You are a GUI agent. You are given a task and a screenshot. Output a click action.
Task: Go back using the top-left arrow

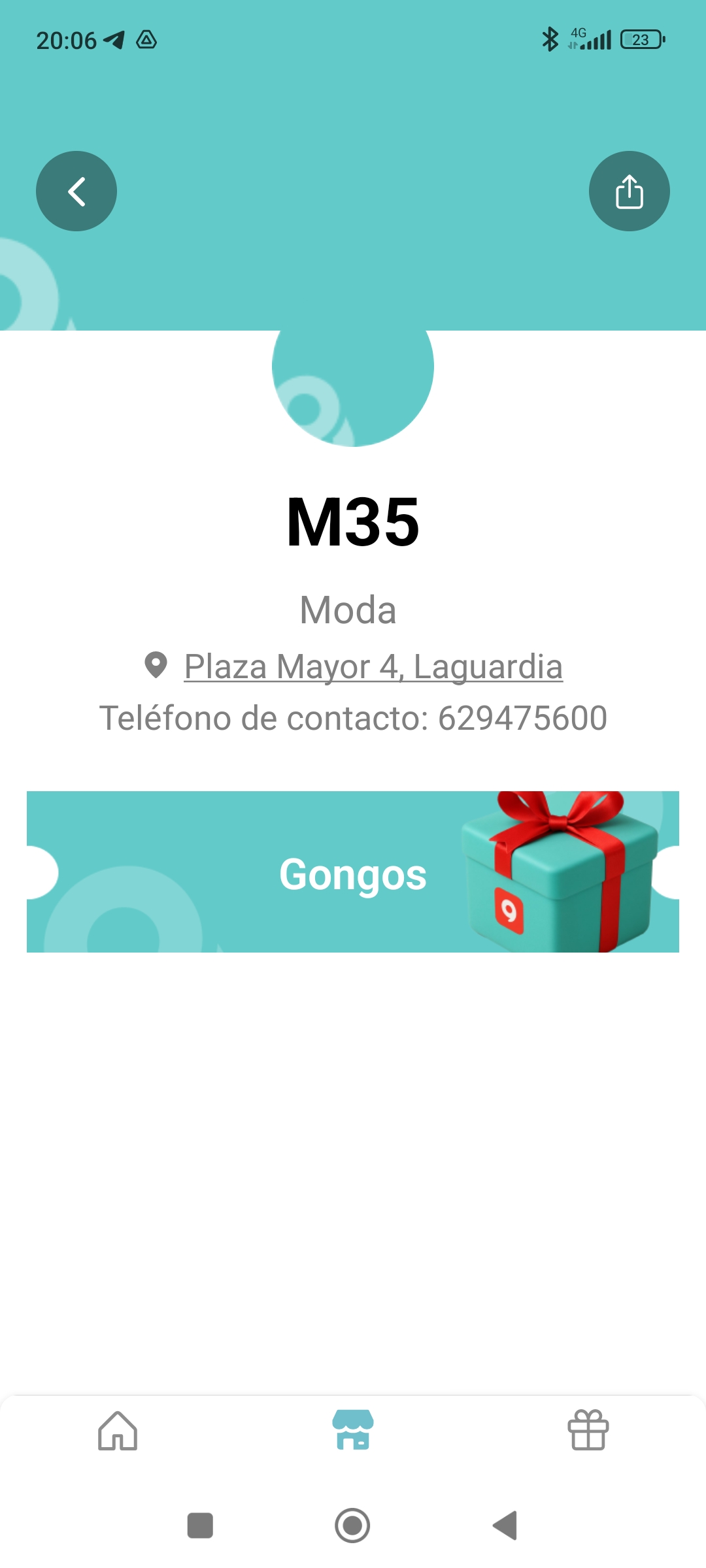point(76,191)
